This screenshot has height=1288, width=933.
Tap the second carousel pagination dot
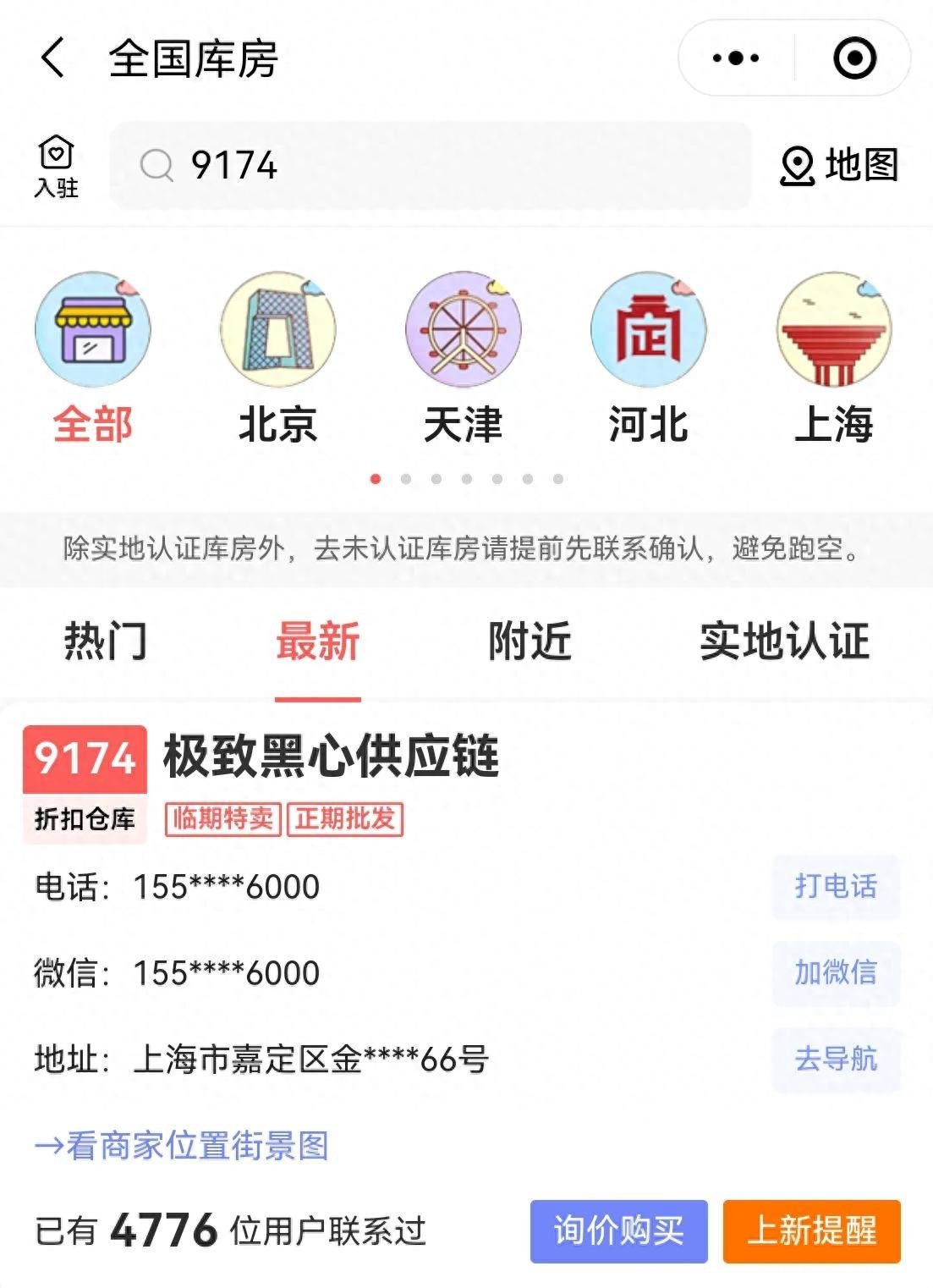tap(405, 478)
